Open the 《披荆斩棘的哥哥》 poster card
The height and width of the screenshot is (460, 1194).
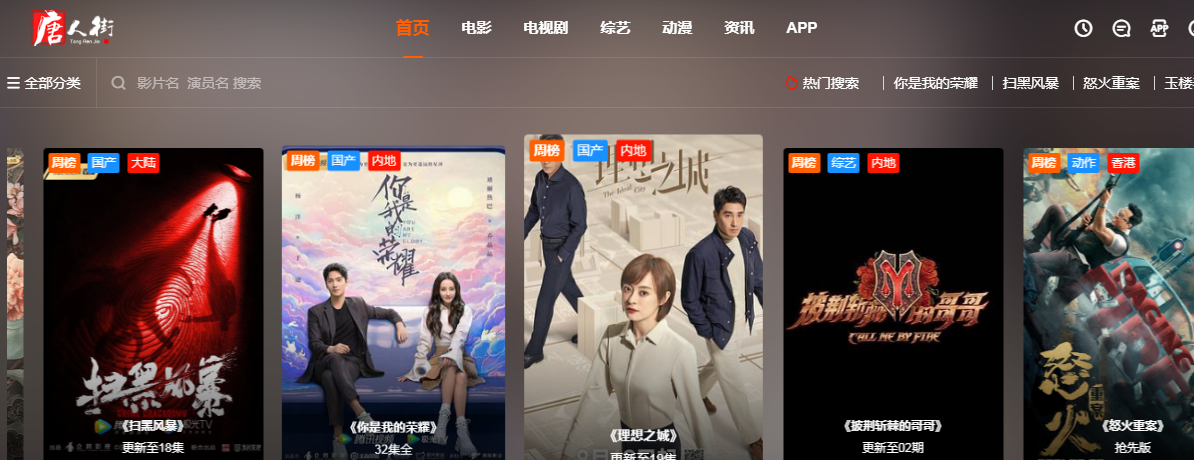pyautogui.click(x=892, y=300)
